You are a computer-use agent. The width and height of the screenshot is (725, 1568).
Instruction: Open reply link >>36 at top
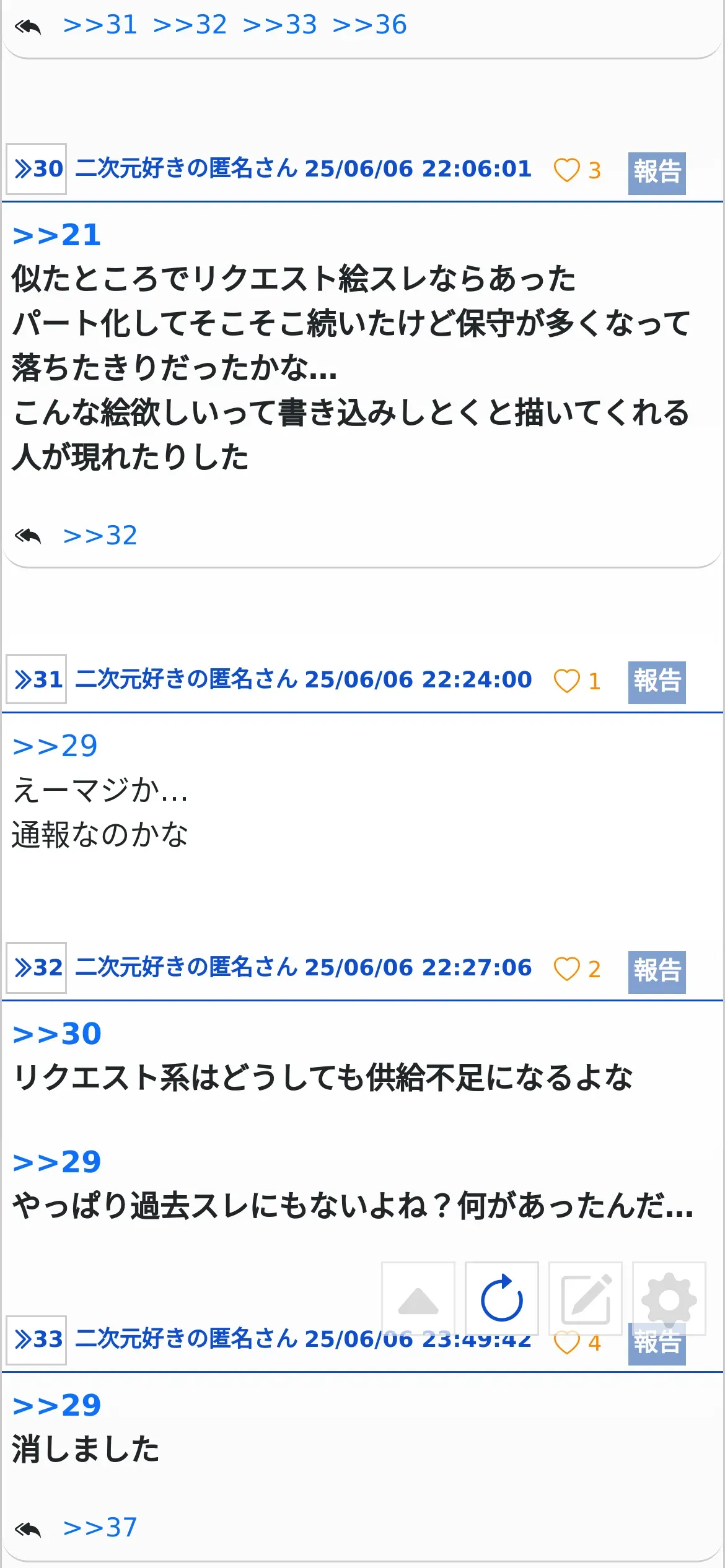pyautogui.click(x=369, y=25)
